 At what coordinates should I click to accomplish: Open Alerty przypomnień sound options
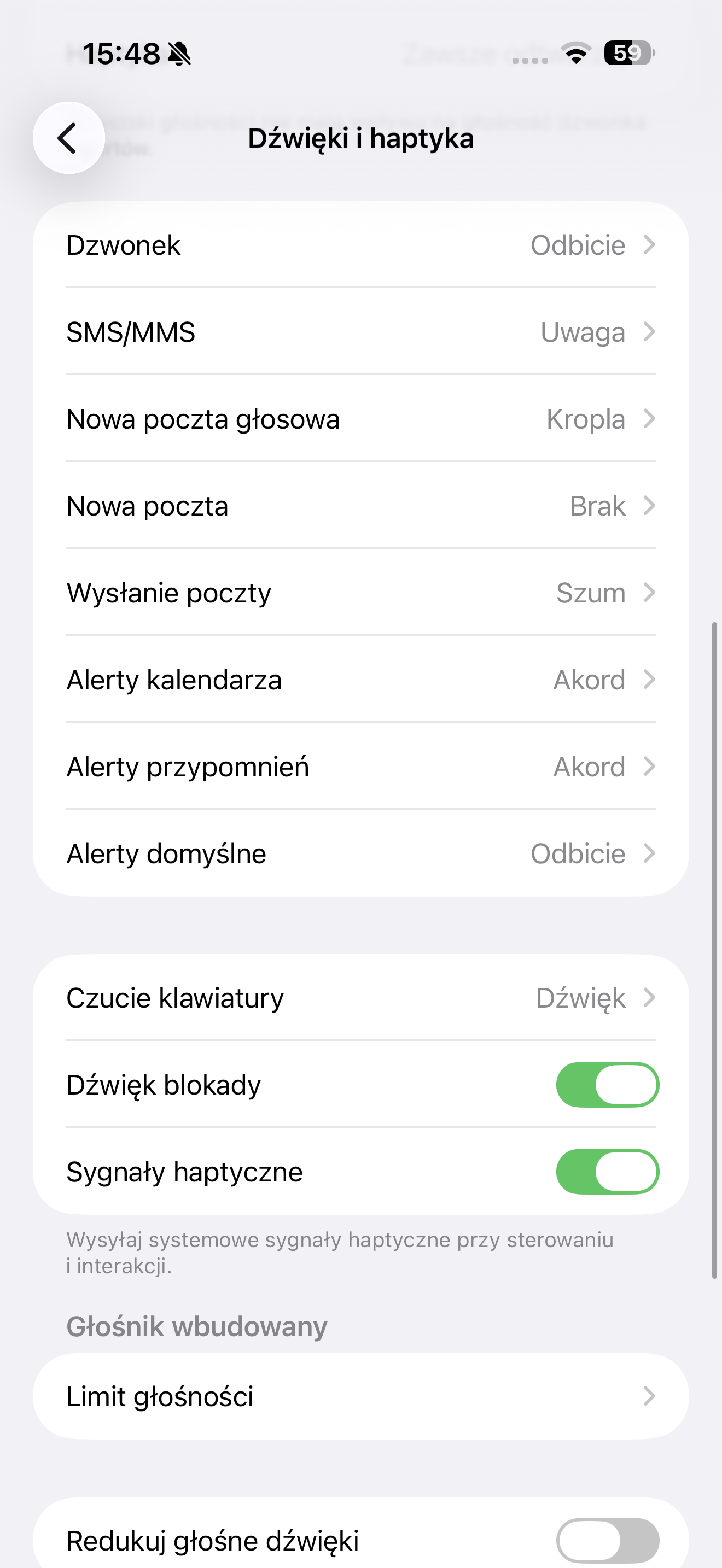pos(360,767)
